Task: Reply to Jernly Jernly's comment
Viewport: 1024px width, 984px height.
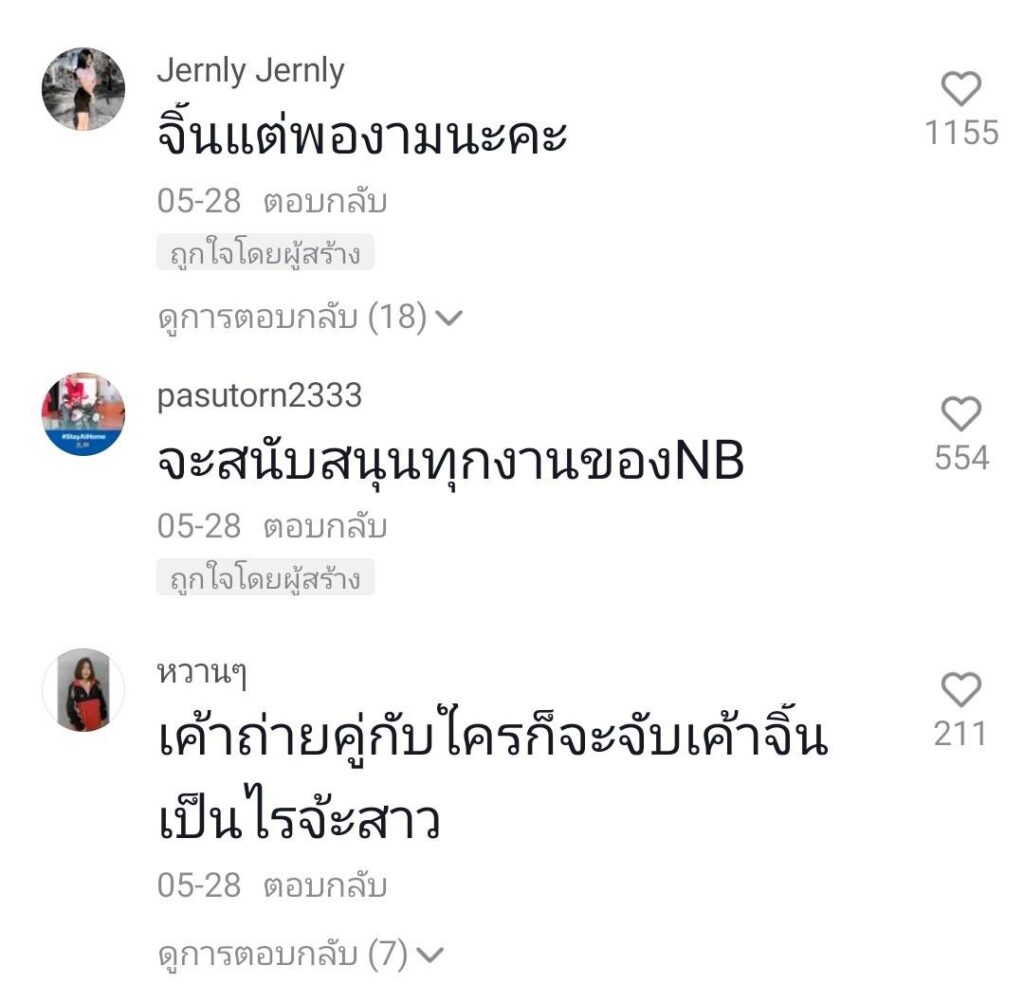Action: [325, 202]
